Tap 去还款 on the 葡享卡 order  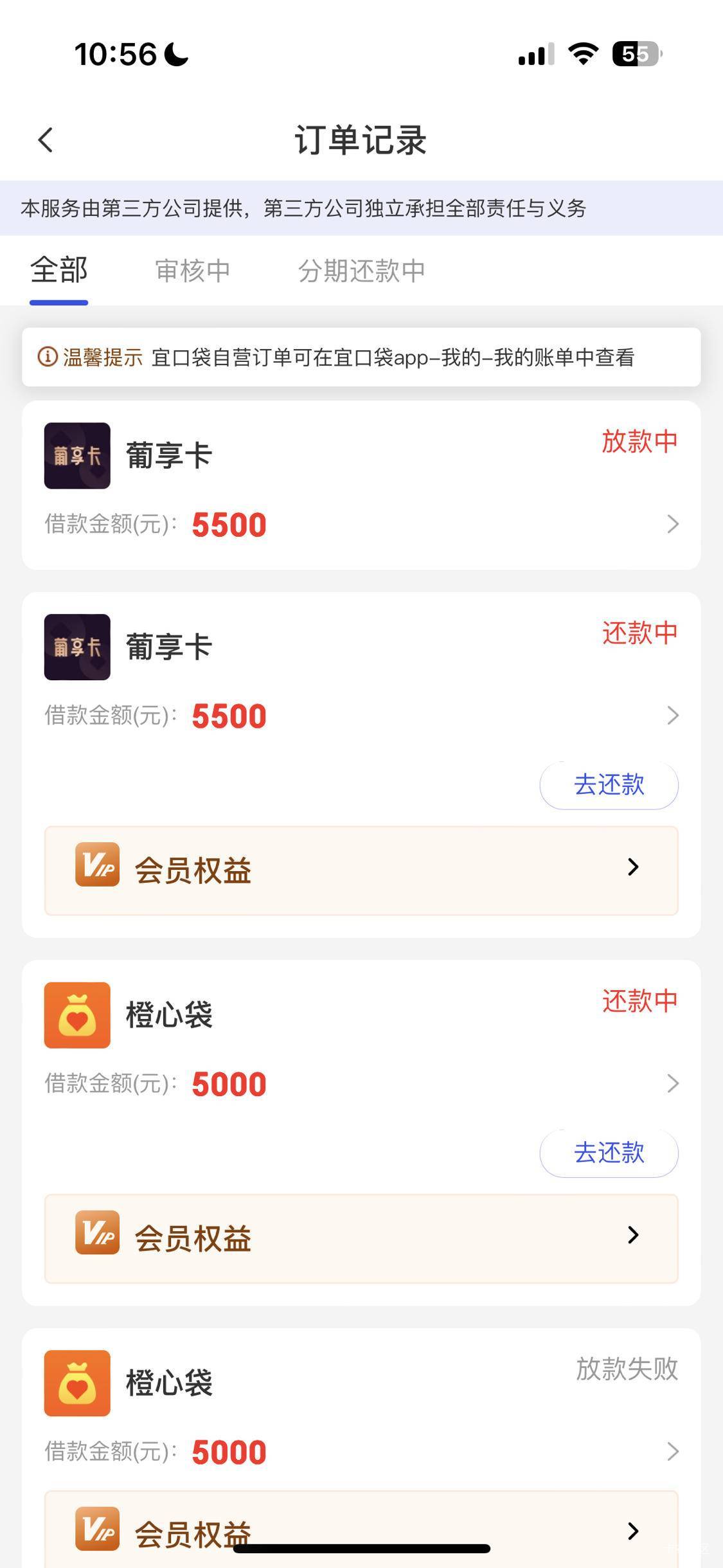[609, 785]
